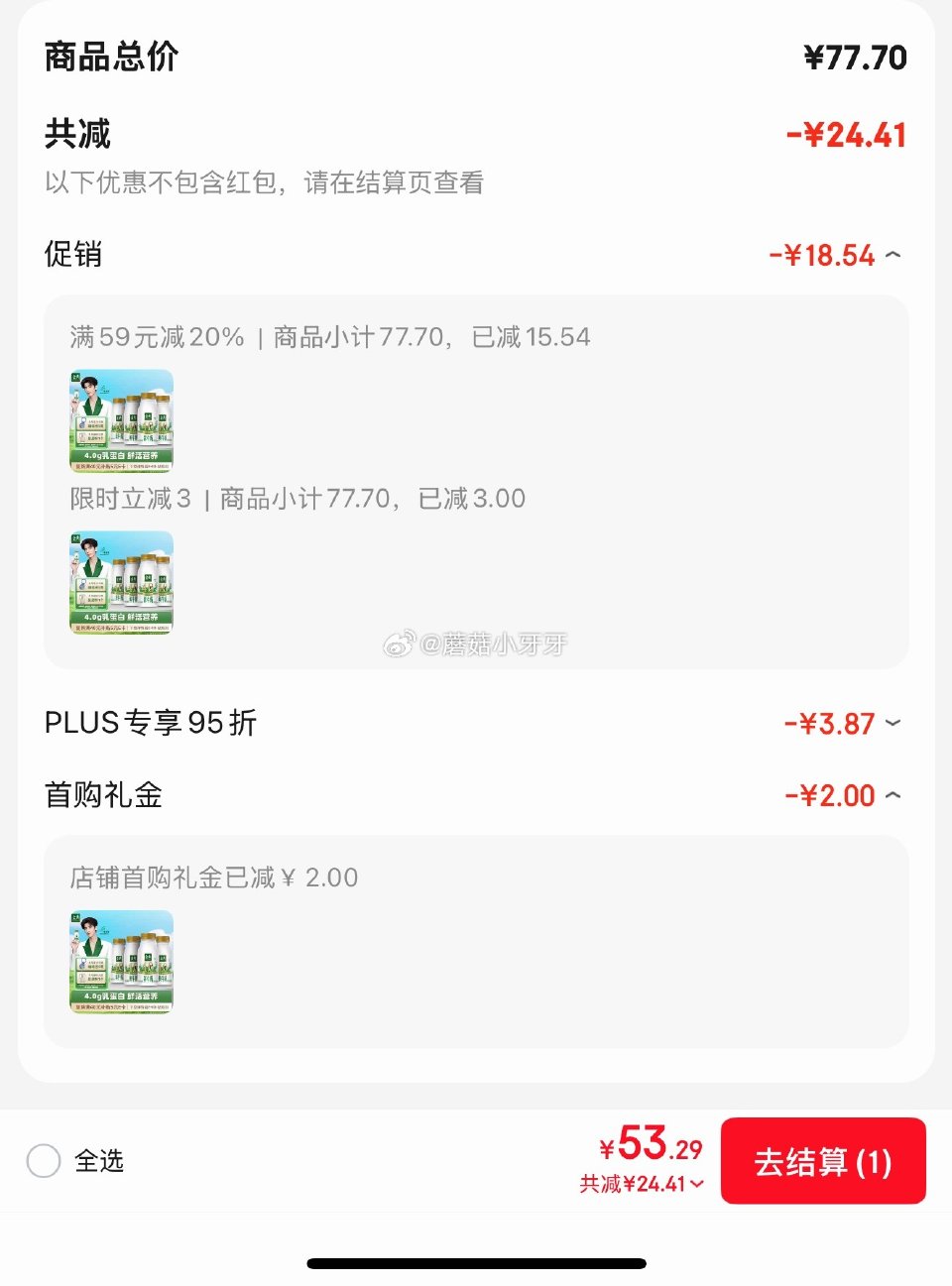952x1286 pixels.
Task: Click the -¥18.54 promotion discount value
Action: coord(823,256)
